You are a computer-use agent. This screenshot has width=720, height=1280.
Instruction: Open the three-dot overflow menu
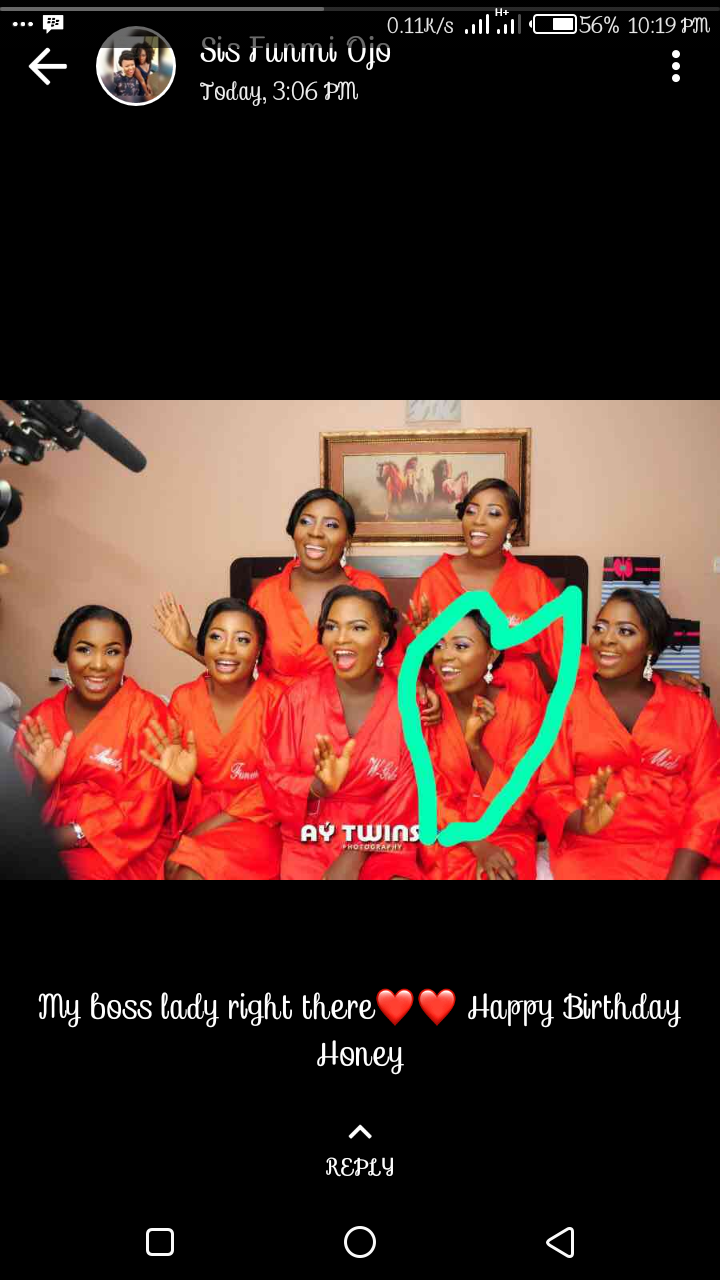pyautogui.click(x=676, y=66)
